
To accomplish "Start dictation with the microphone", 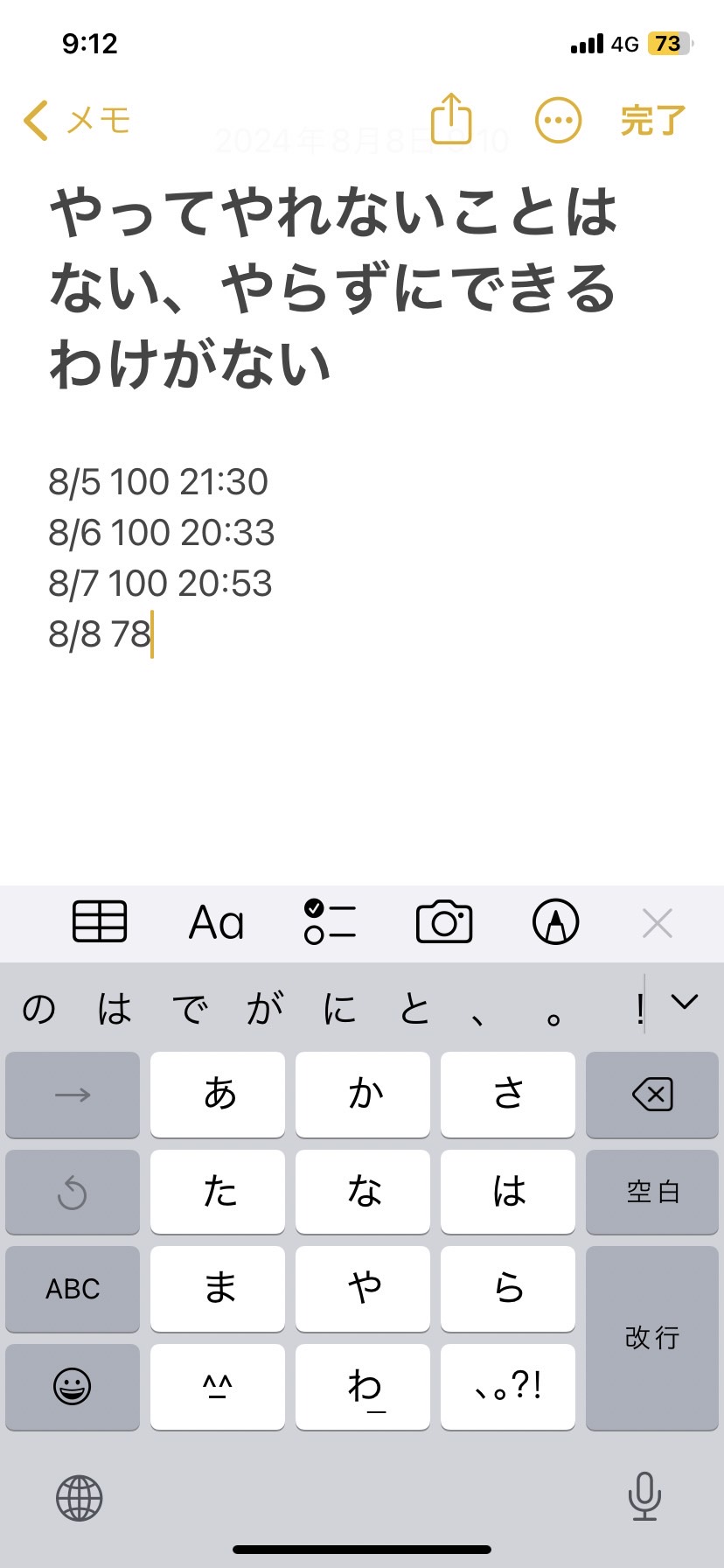I will click(x=644, y=1496).
